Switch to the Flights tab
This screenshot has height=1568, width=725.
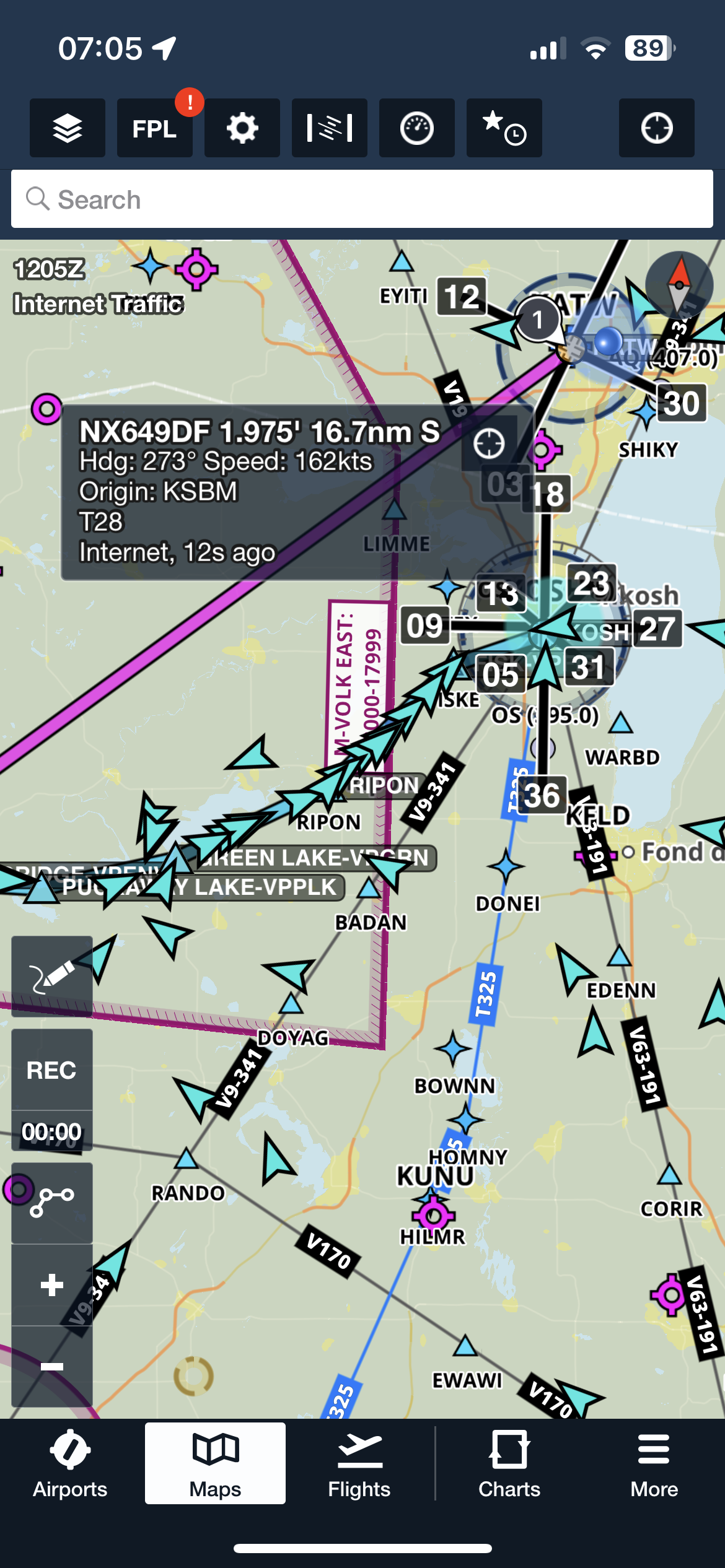point(359,1464)
